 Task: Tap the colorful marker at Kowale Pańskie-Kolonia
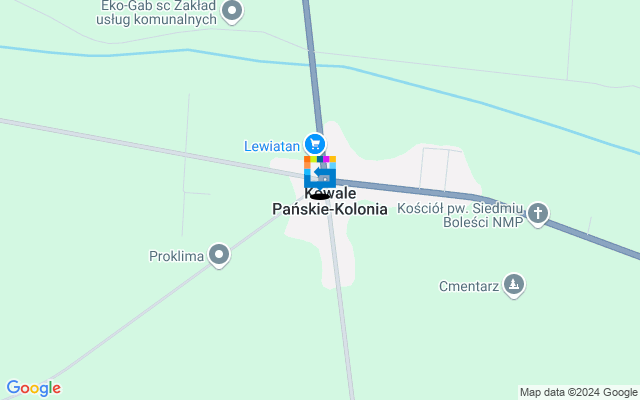pyautogui.click(x=320, y=172)
